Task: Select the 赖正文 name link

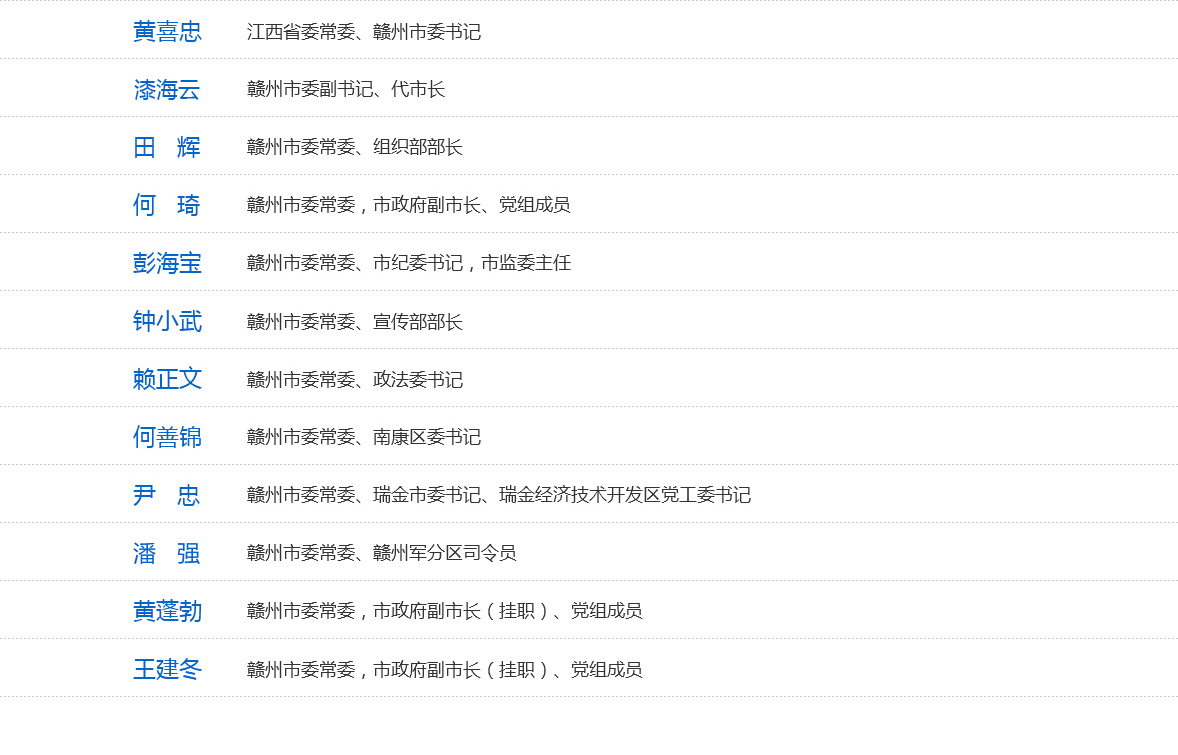Action: (x=167, y=379)
